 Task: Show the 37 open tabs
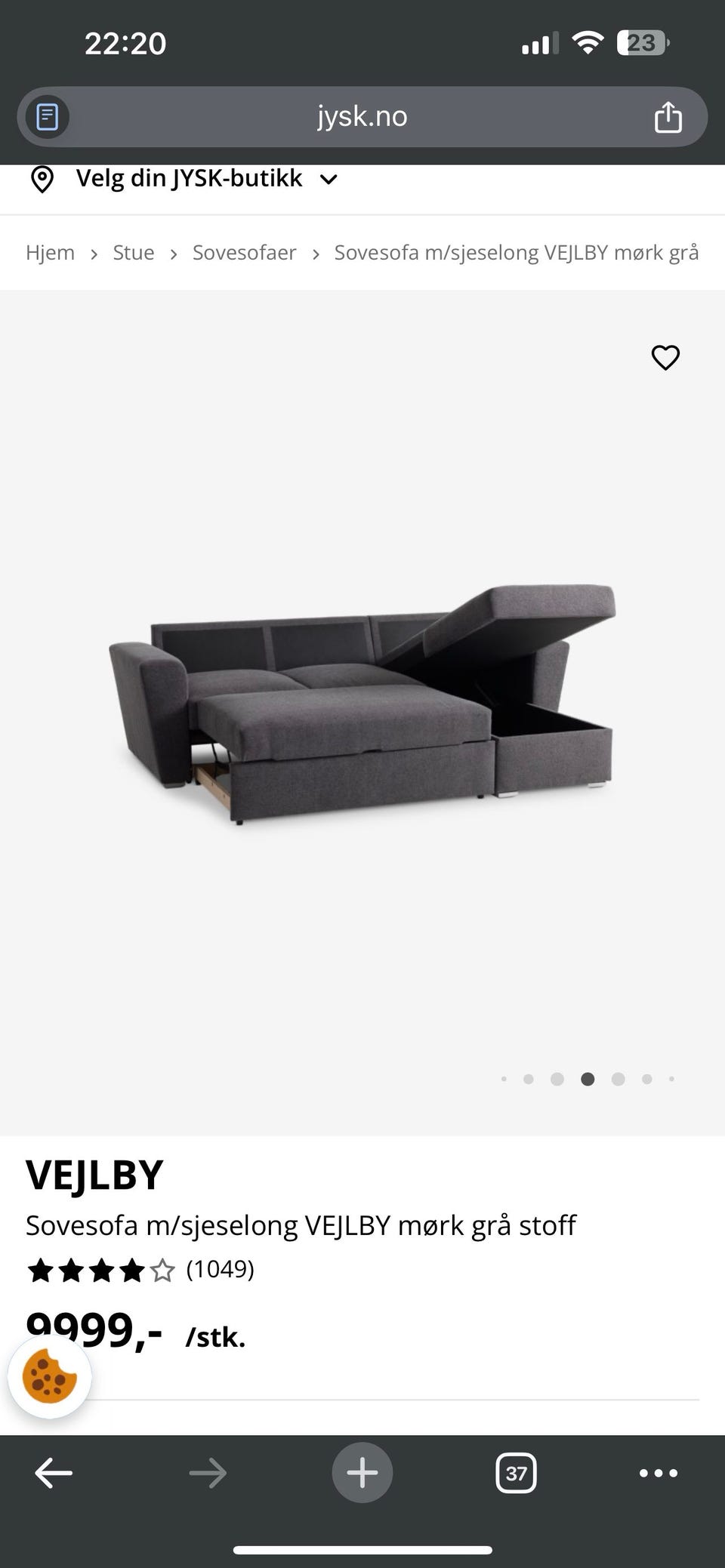516,1472
